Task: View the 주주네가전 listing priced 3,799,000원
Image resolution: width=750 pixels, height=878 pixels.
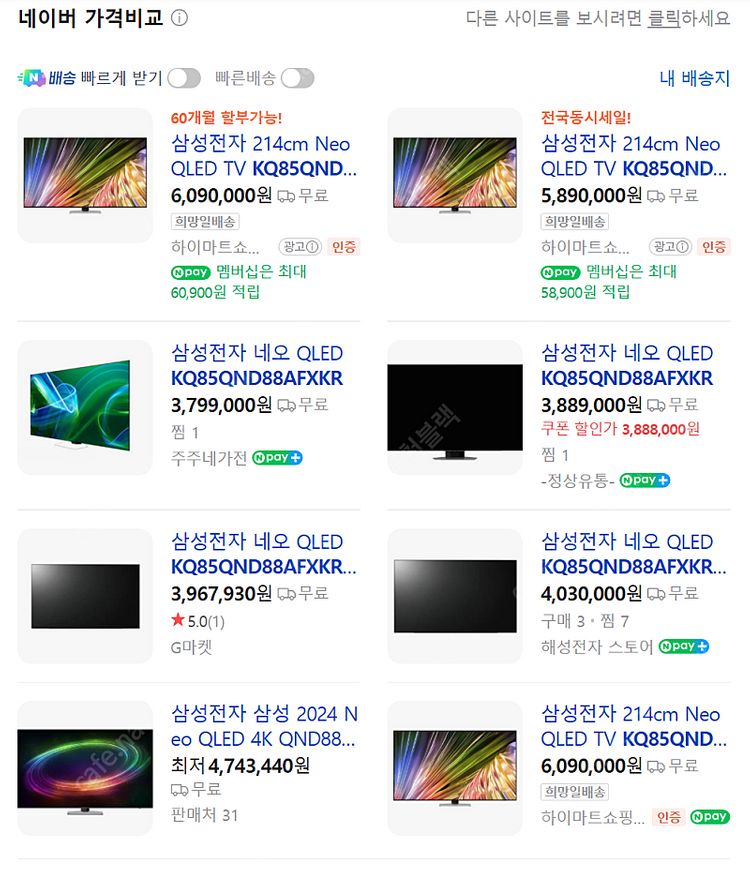Action: (x=257, y=365)
